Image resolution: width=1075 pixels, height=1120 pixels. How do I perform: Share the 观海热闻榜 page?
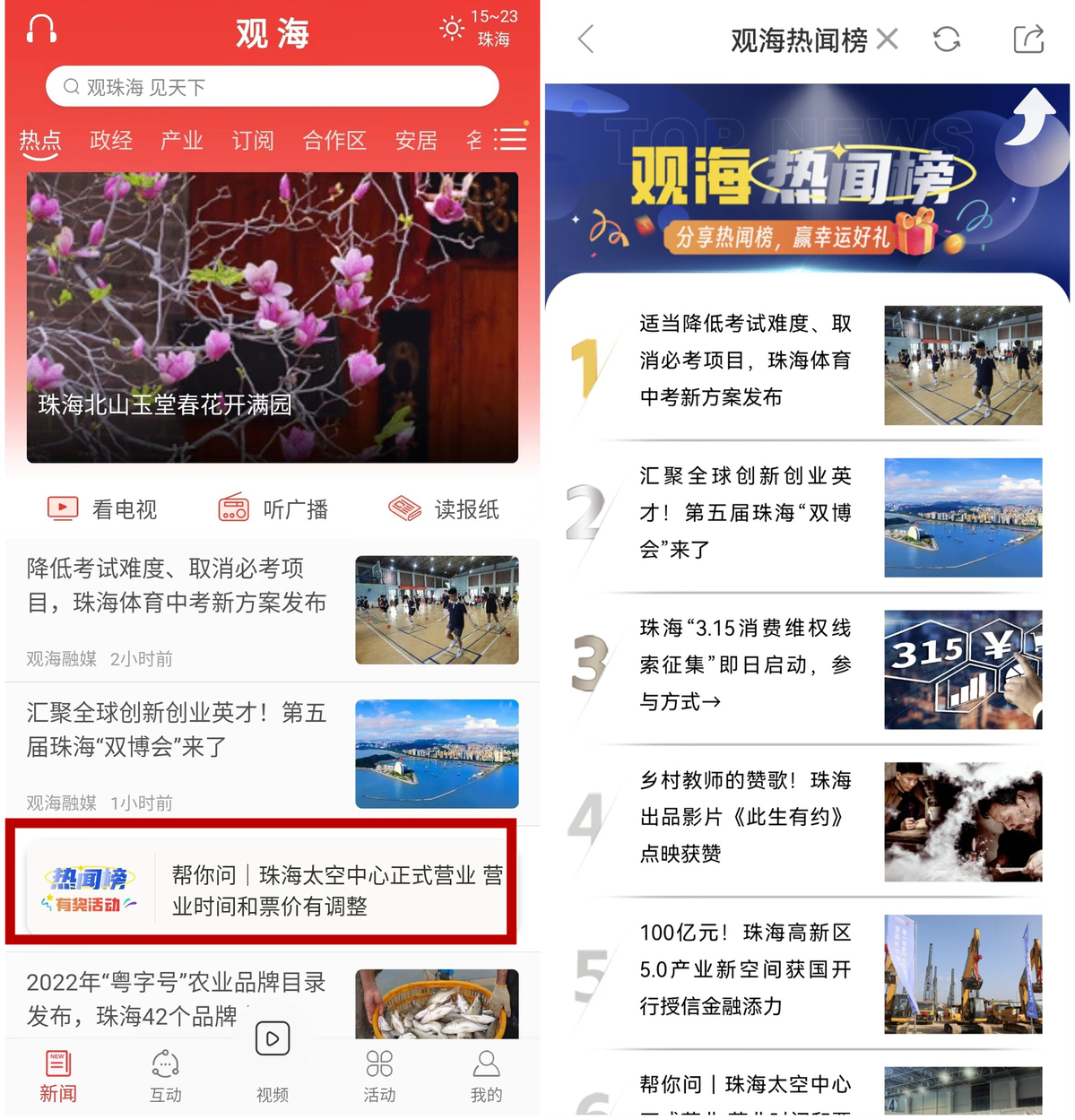(x=1027, y=39)
